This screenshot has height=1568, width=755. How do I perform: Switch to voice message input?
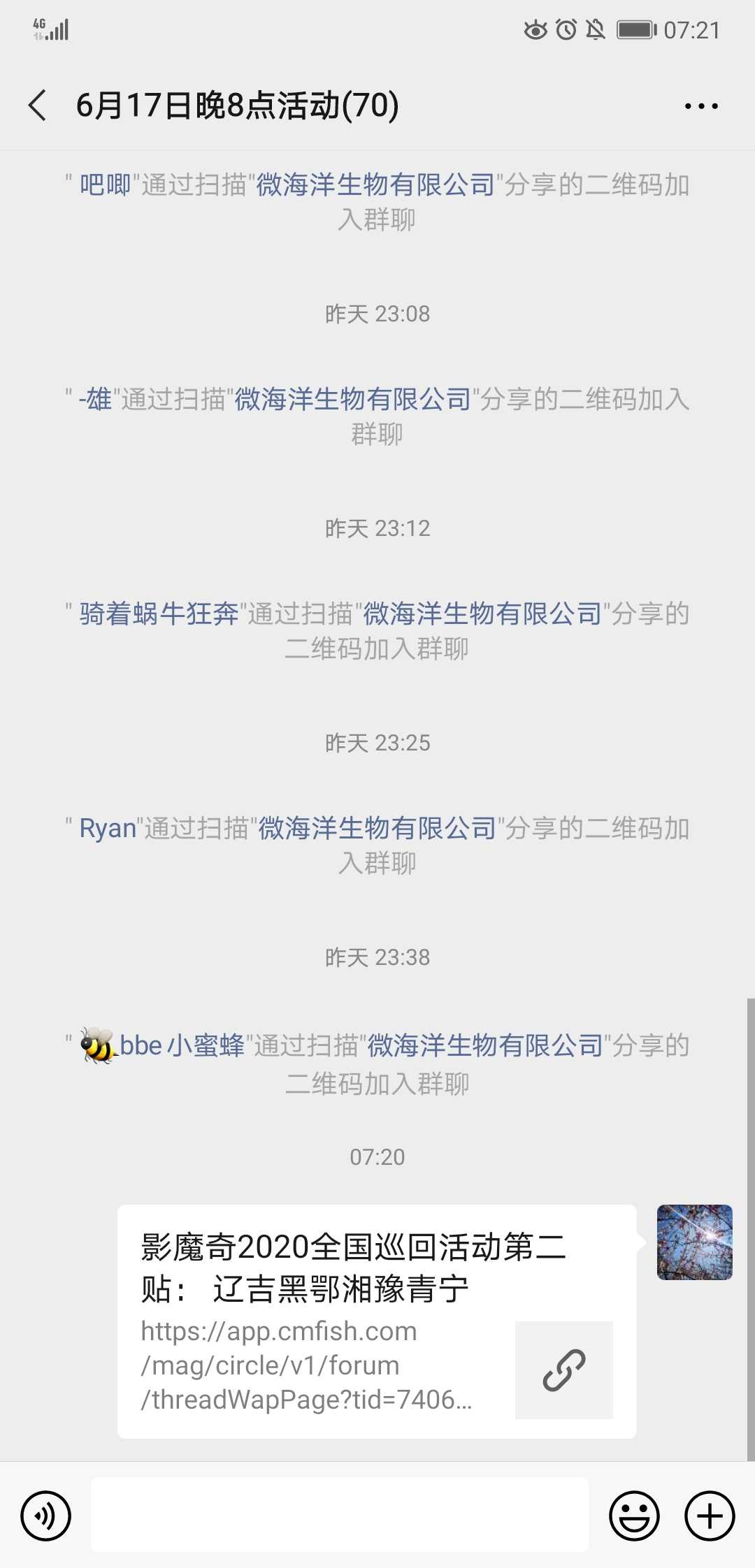[45, 1516]
